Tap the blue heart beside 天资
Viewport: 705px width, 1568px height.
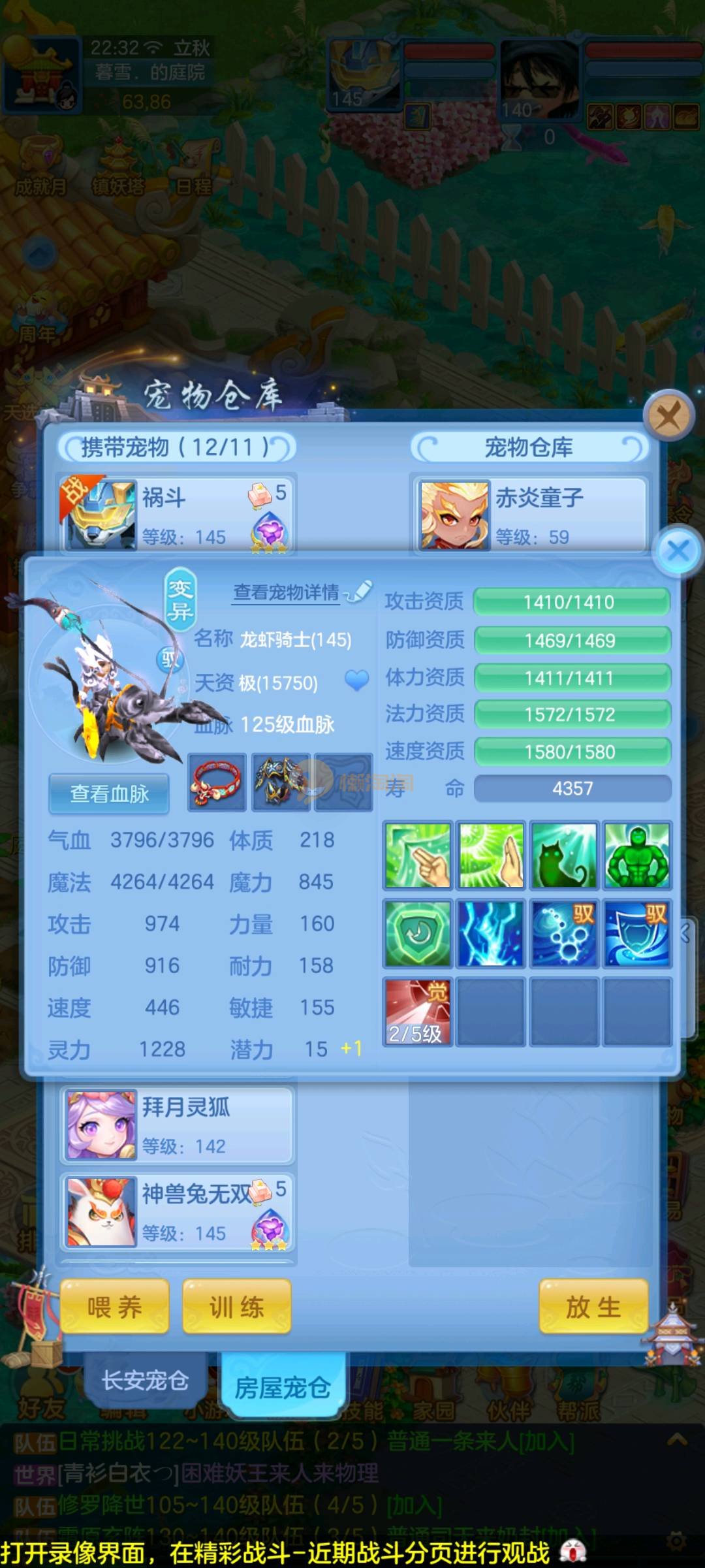[356, 680]
